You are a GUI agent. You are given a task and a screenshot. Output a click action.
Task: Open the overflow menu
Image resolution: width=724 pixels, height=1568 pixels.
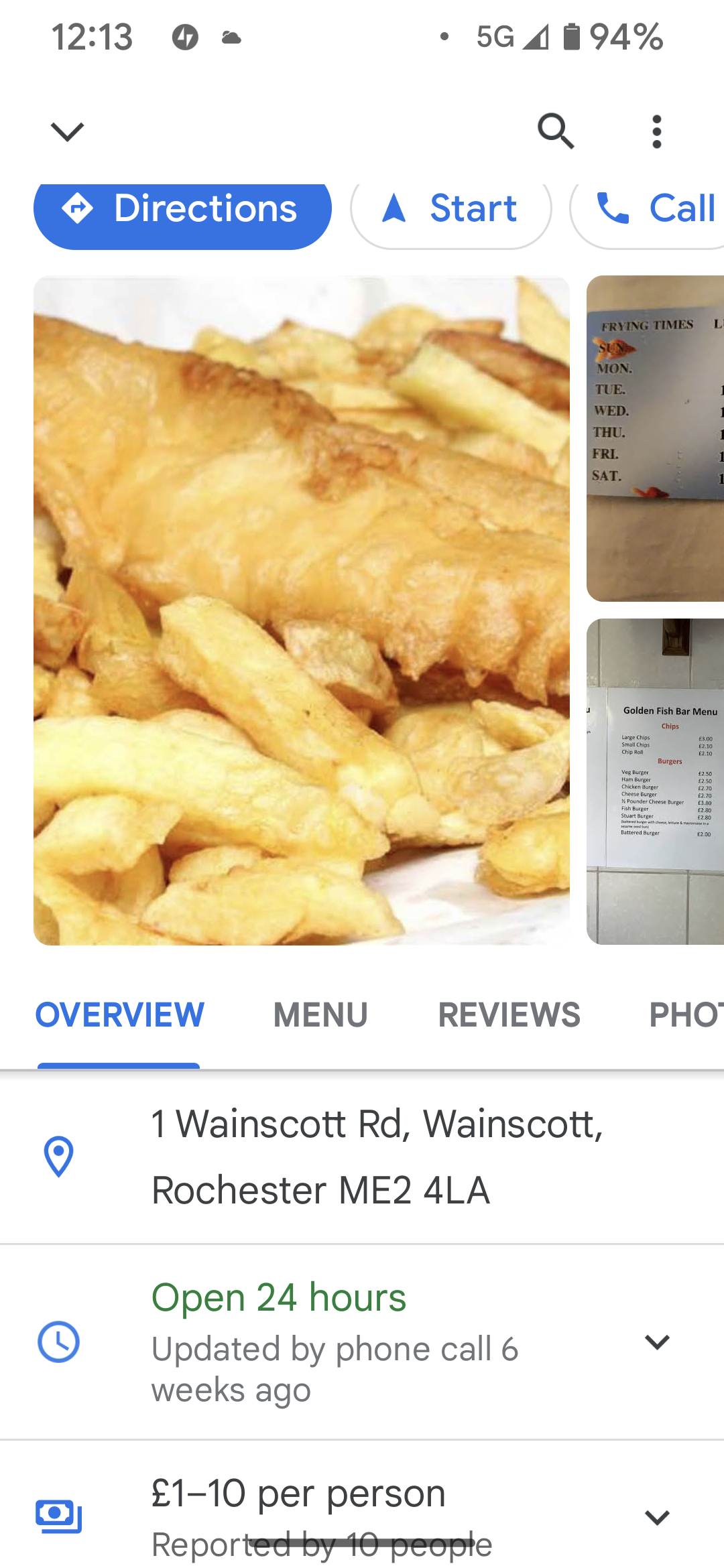pyautogui.click(x=656, y=131)
